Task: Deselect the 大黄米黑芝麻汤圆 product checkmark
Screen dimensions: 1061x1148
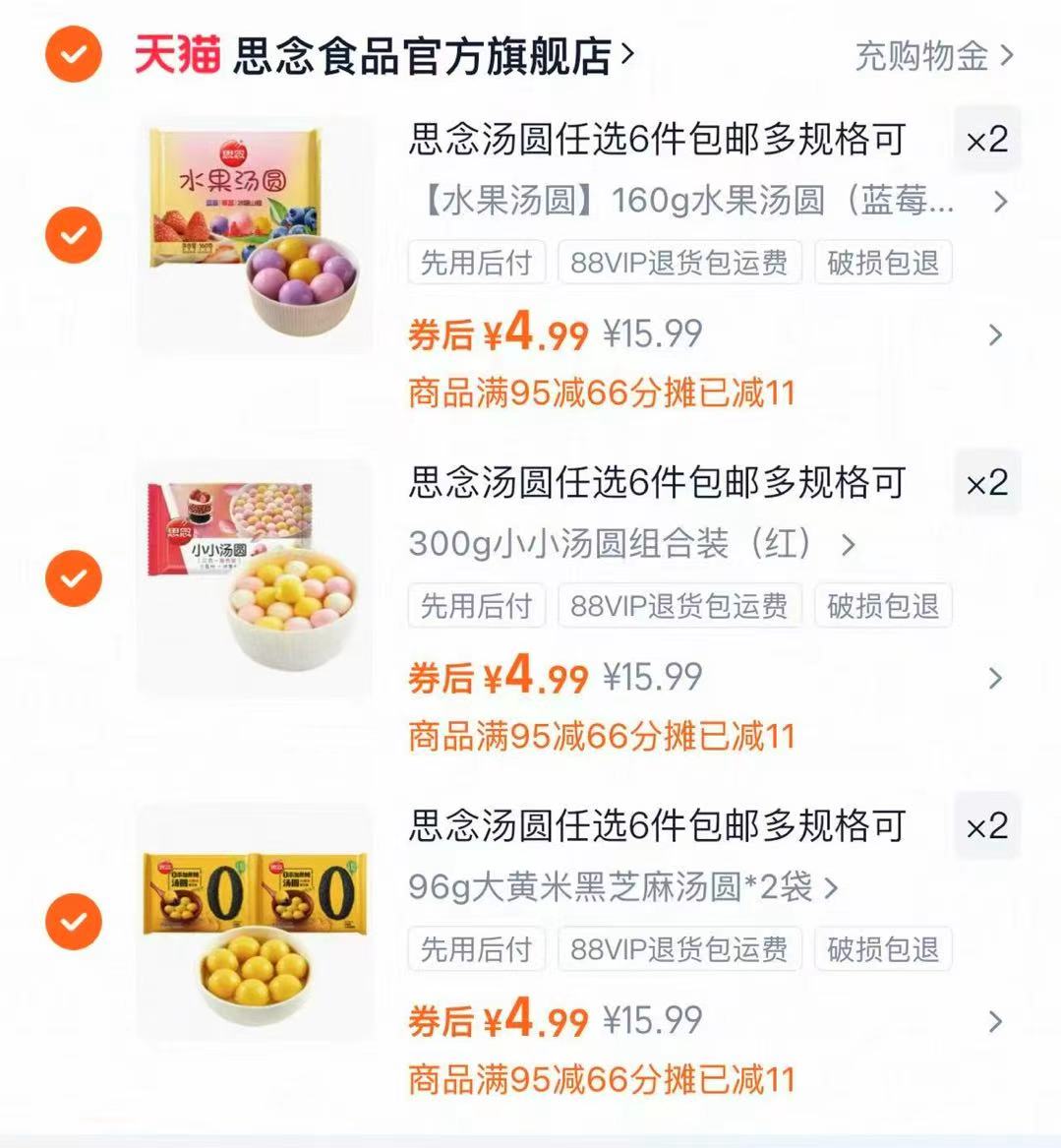Action: point(71,922)
